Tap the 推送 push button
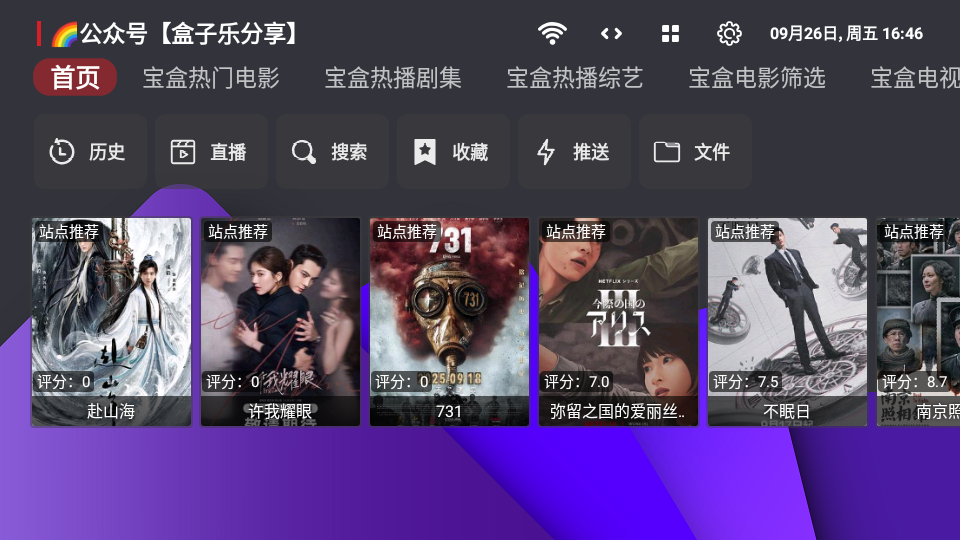Image resolution: width=960 pixels, height=540 pixels. pyautogui.click(x=574, y=152)
